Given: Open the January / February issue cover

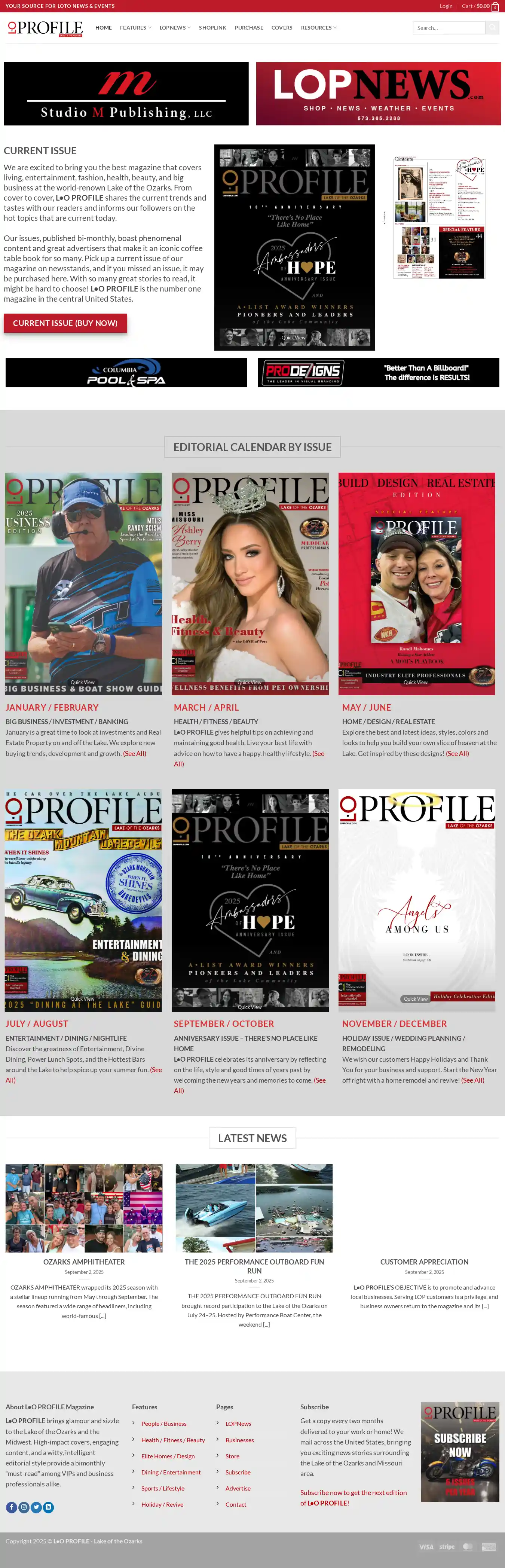Looking at the screenshot, I should 83,583.
